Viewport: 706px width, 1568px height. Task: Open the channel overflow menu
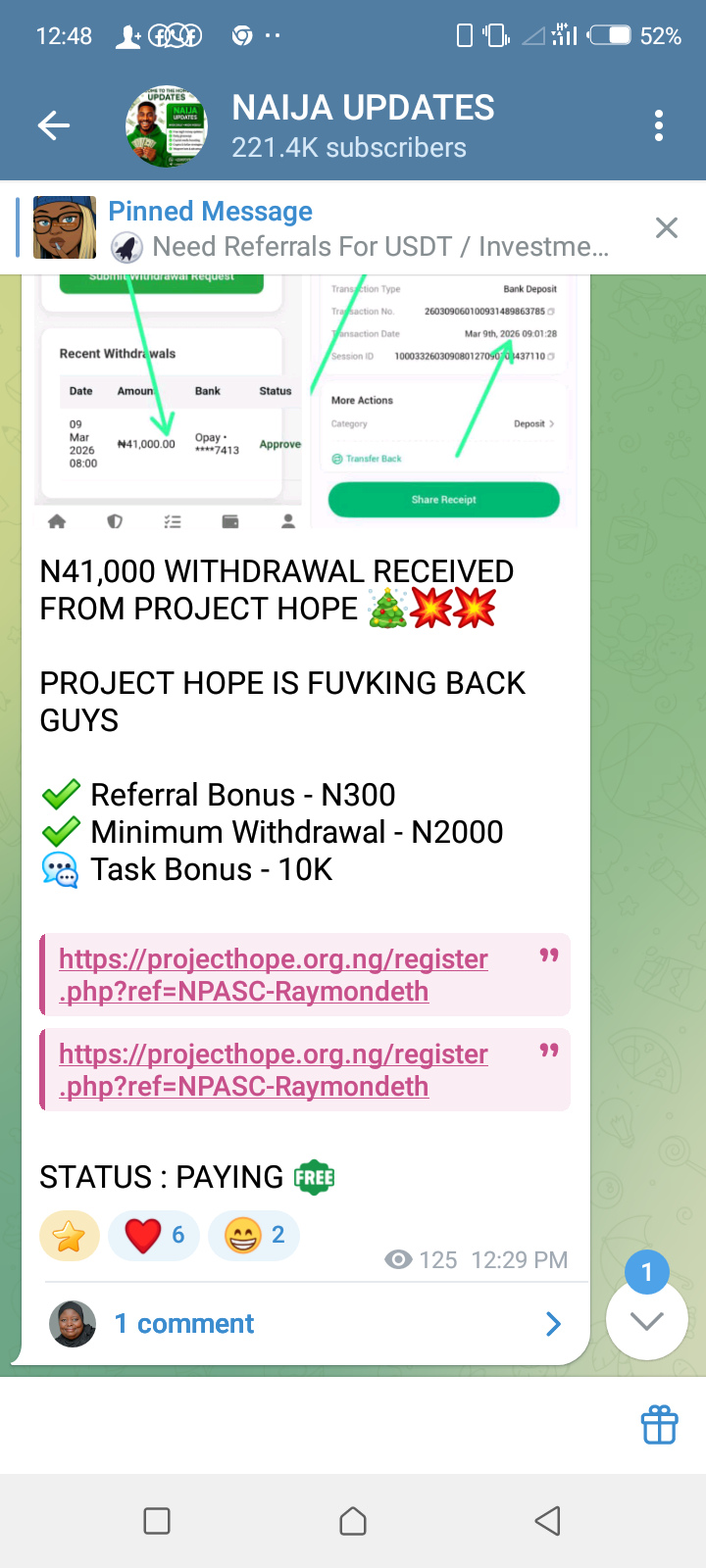659,125
